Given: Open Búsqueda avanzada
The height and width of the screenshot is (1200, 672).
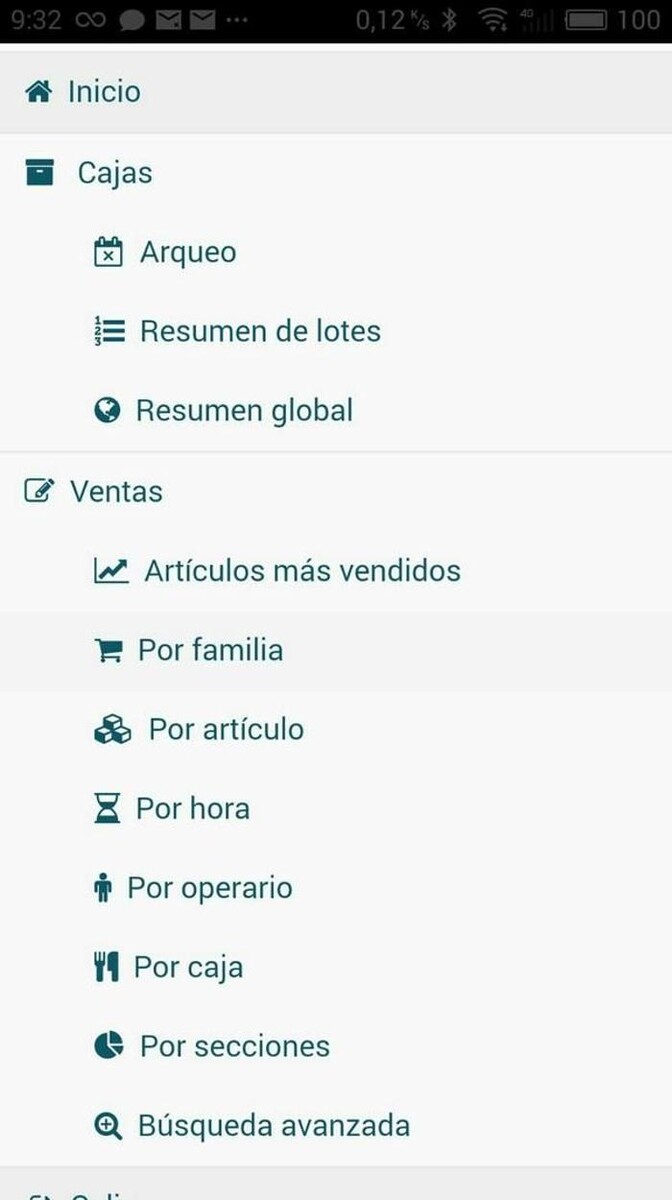Looking at the screenshot, I should tap(273, 1126).
